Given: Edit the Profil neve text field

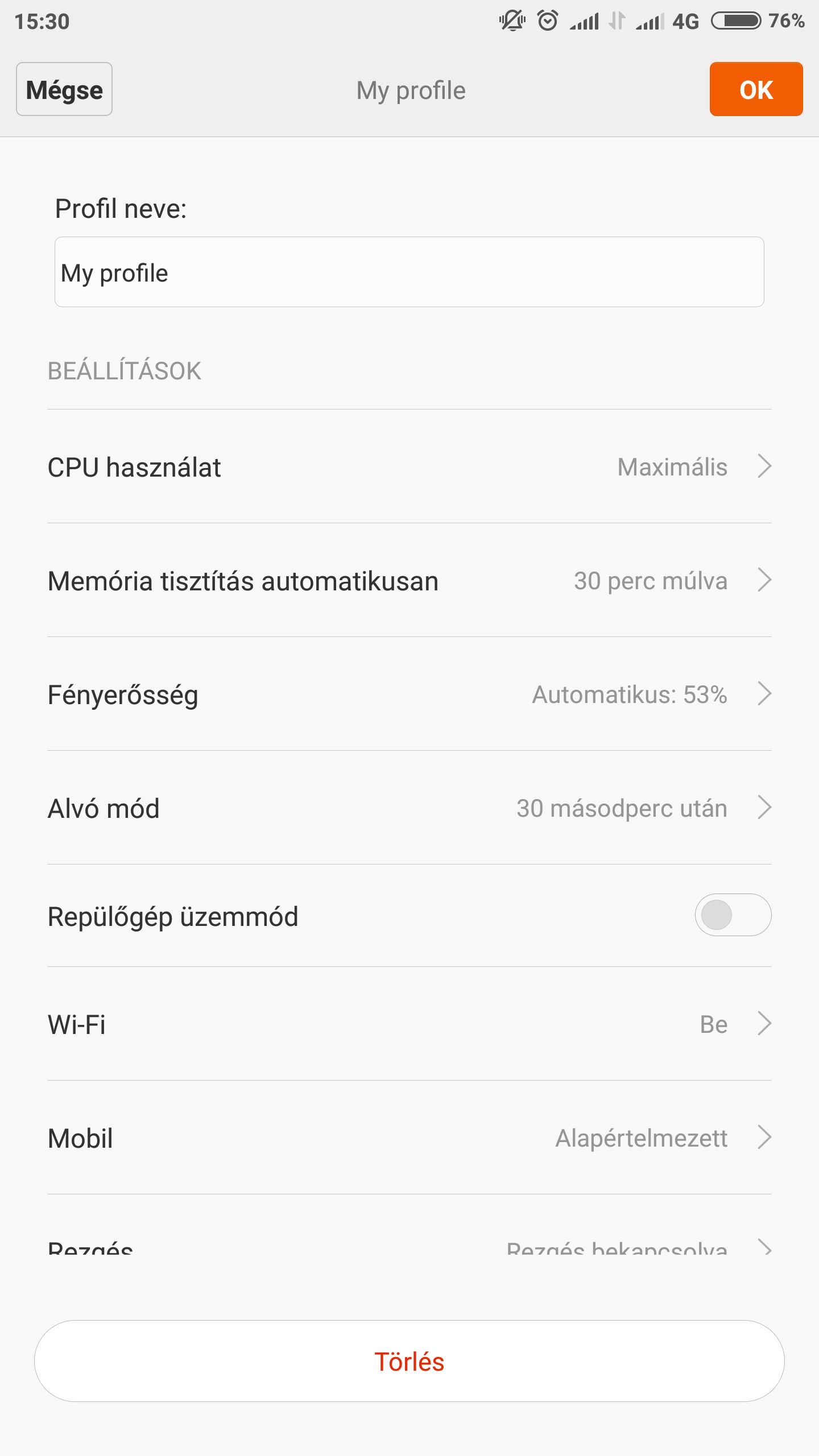Looking at the screenshot, I should (x=409, y=272).
